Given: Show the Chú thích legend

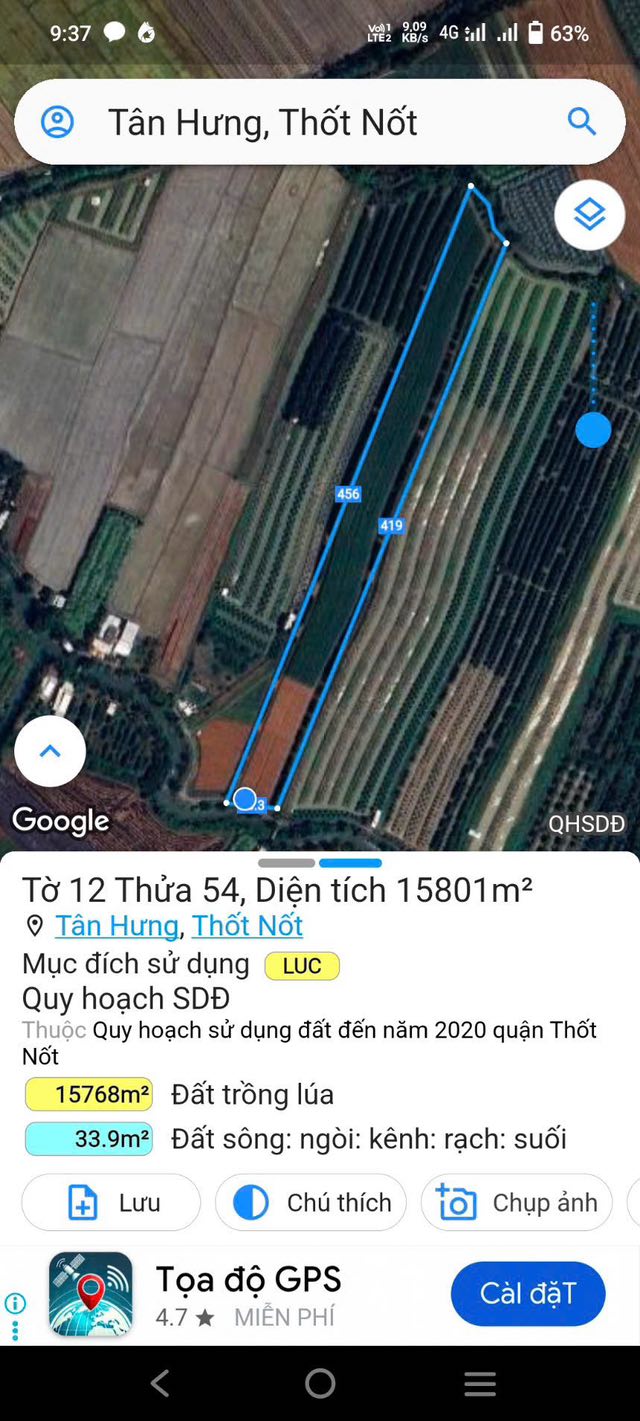Looking at the screenshot, I should coord(311,1202).
